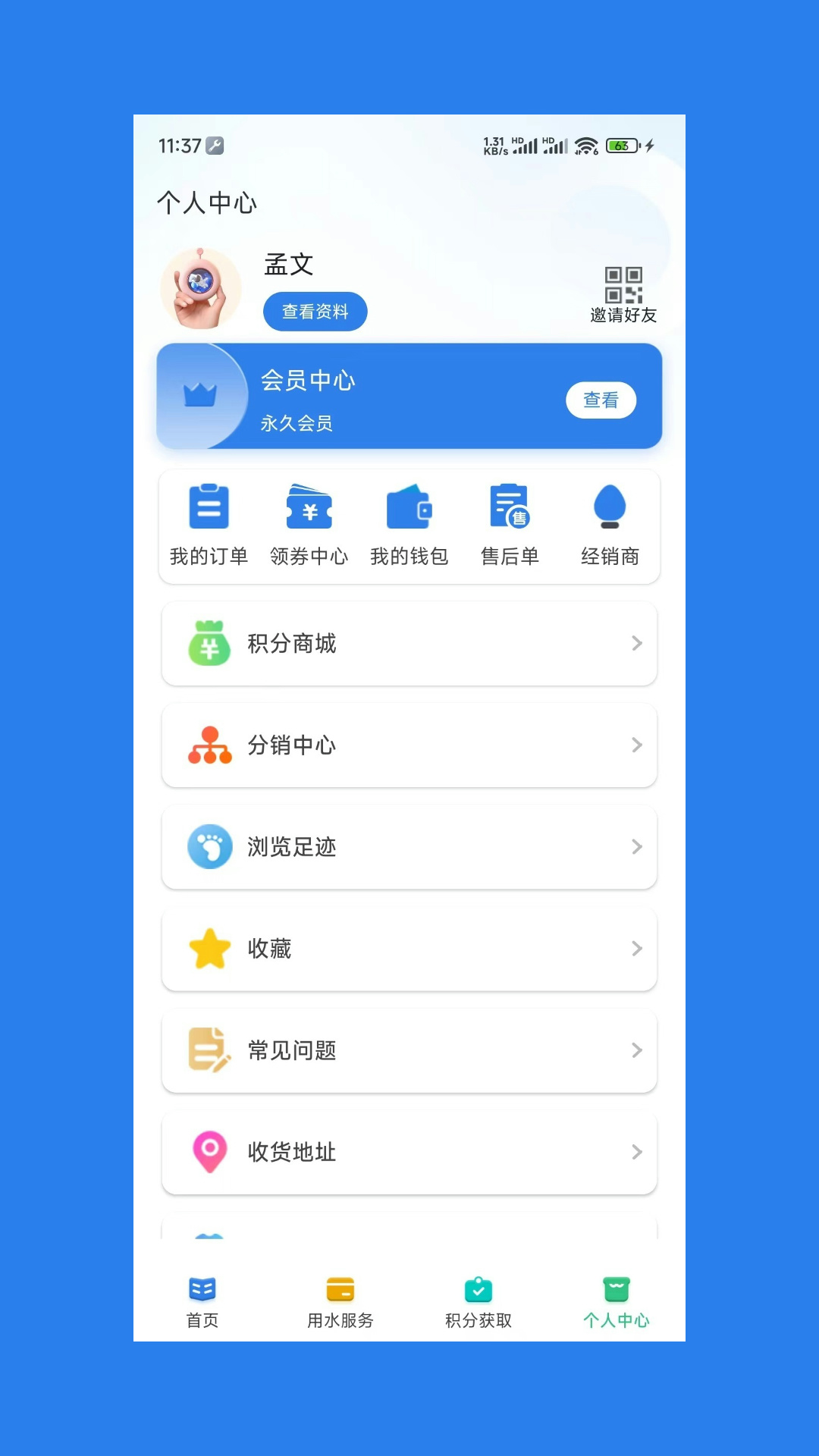The height and width of the screenshot is (1456, 819).
Task: Switch to the 首页 tab
Action: pyautogui.click(x=202, y=1302)
